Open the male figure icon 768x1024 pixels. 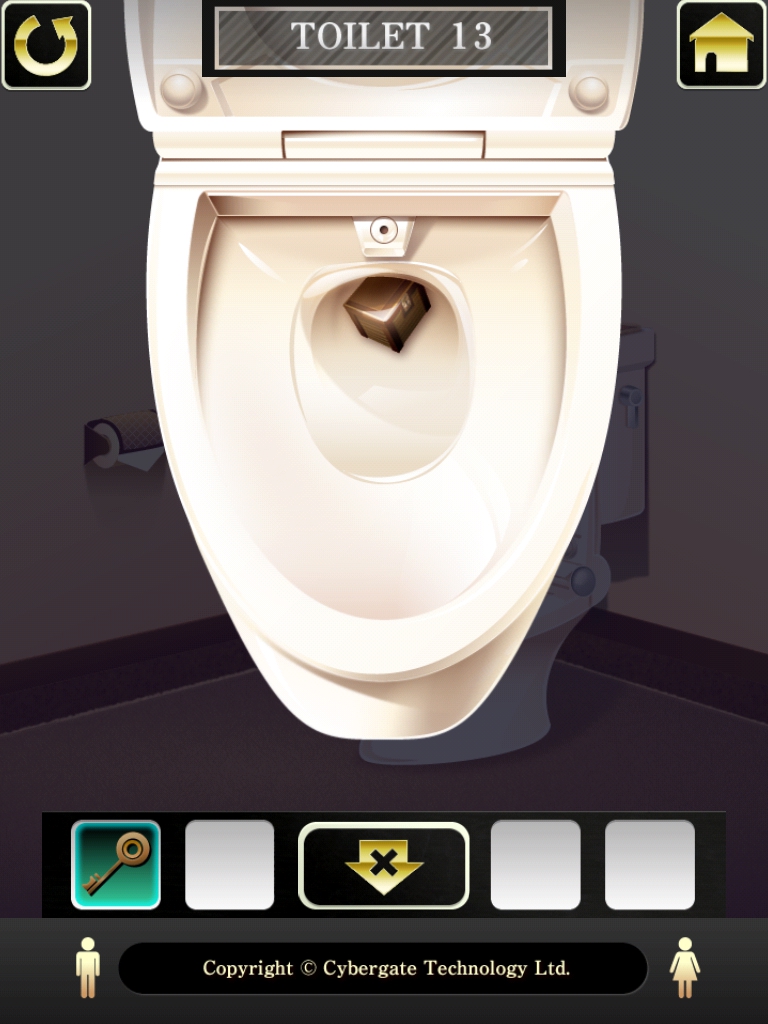88,967
